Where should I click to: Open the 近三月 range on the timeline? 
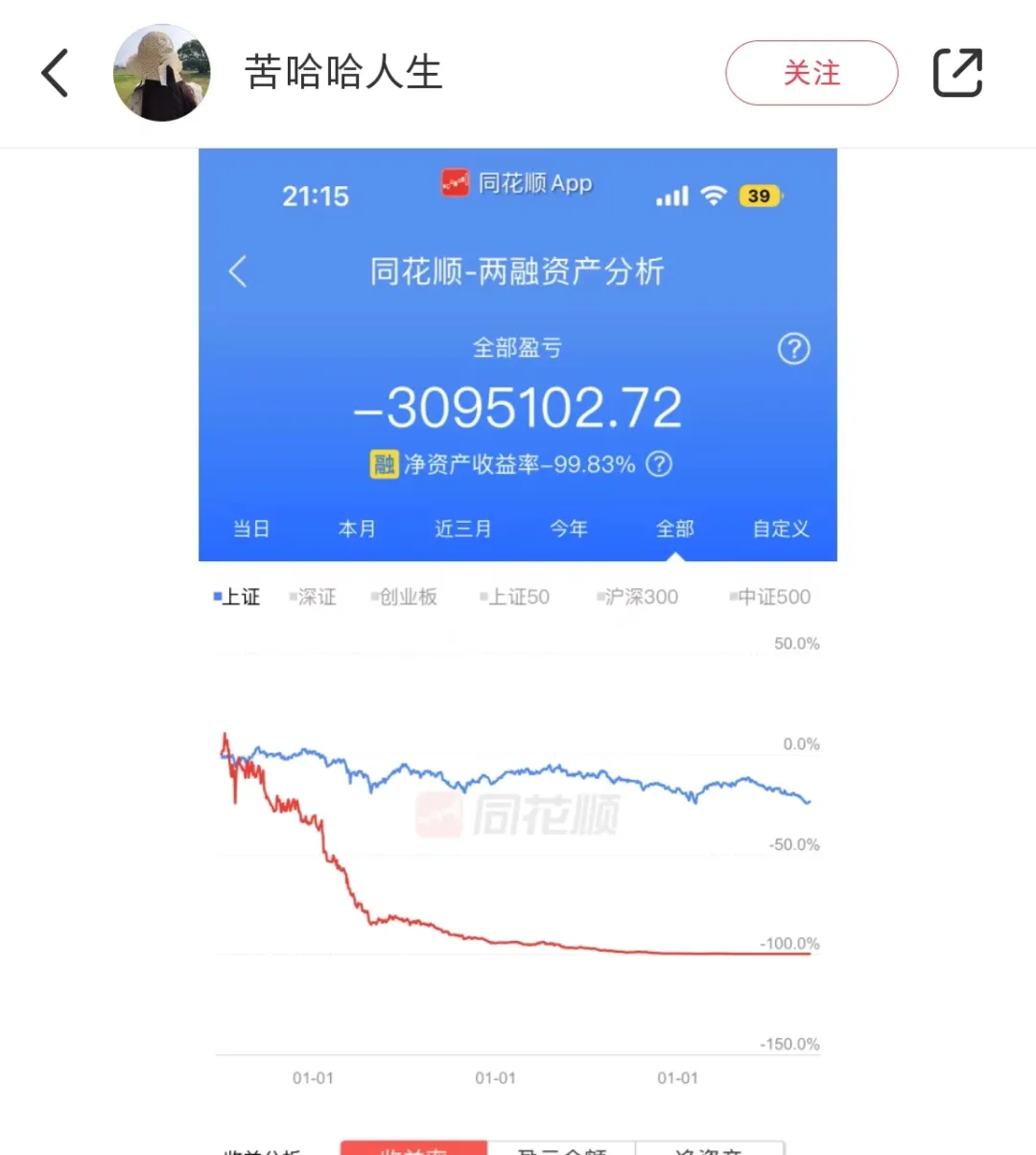pyautogui.click(x=463, y=529)
